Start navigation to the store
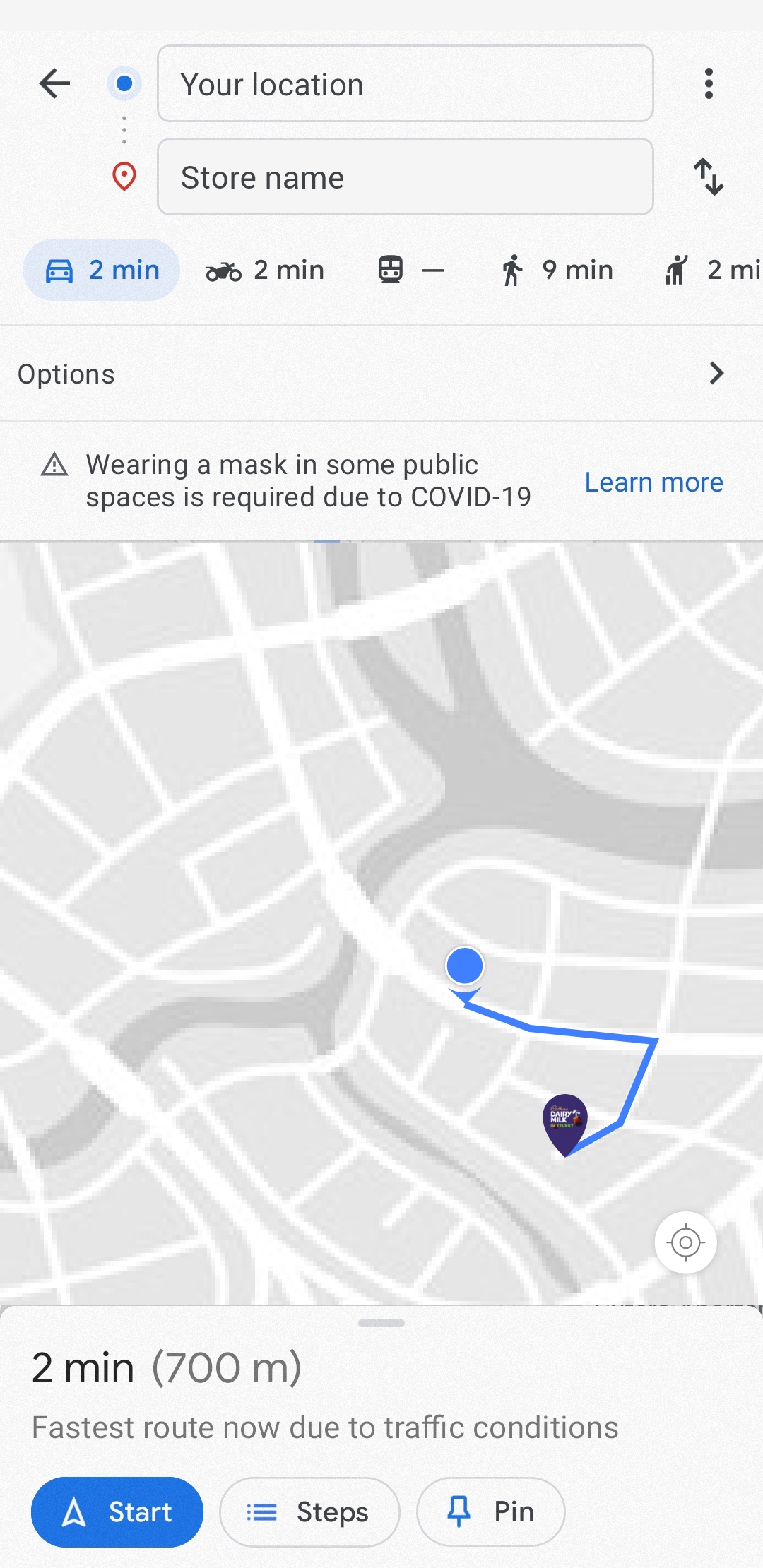Screen dimensions: 763x1568 click(117, 1512)
